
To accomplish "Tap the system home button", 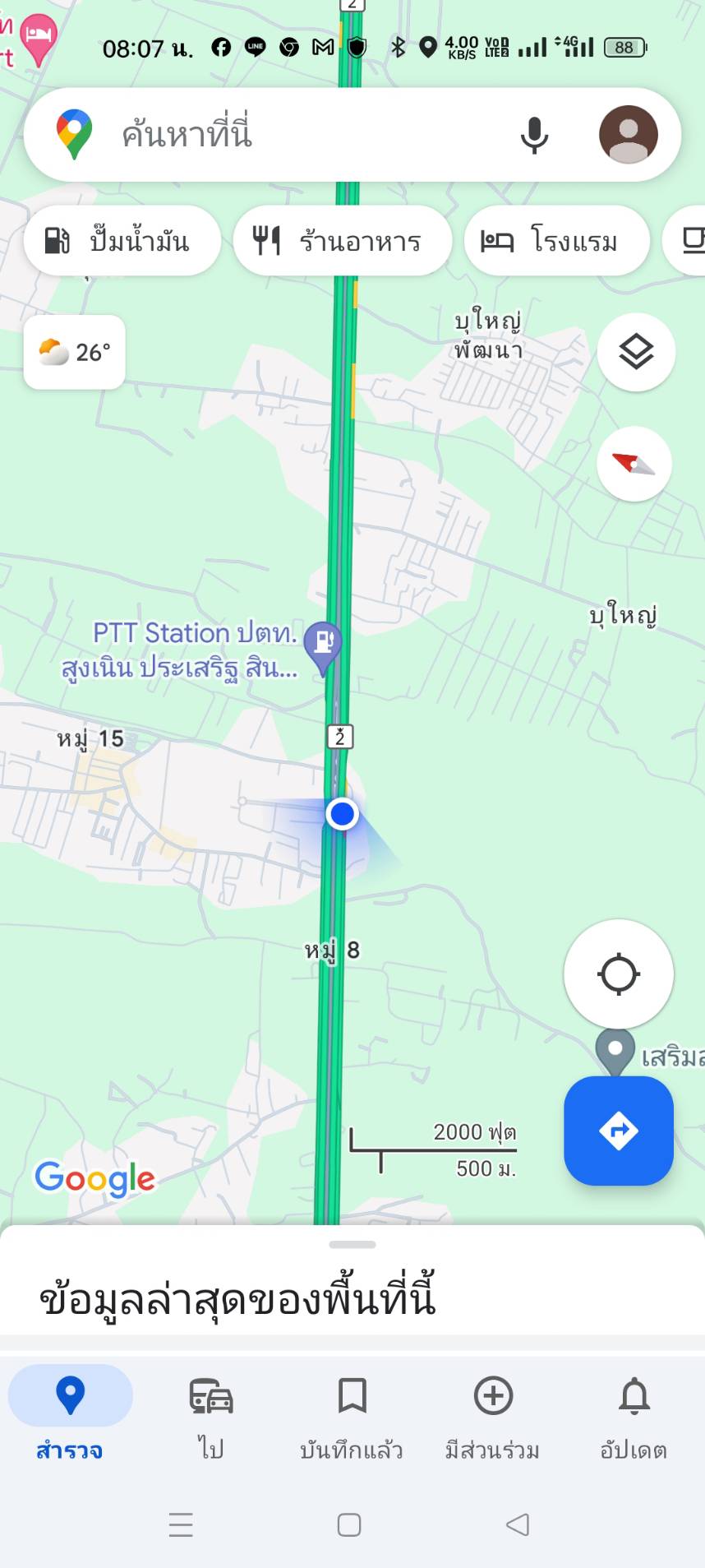I will (349, 1525).
